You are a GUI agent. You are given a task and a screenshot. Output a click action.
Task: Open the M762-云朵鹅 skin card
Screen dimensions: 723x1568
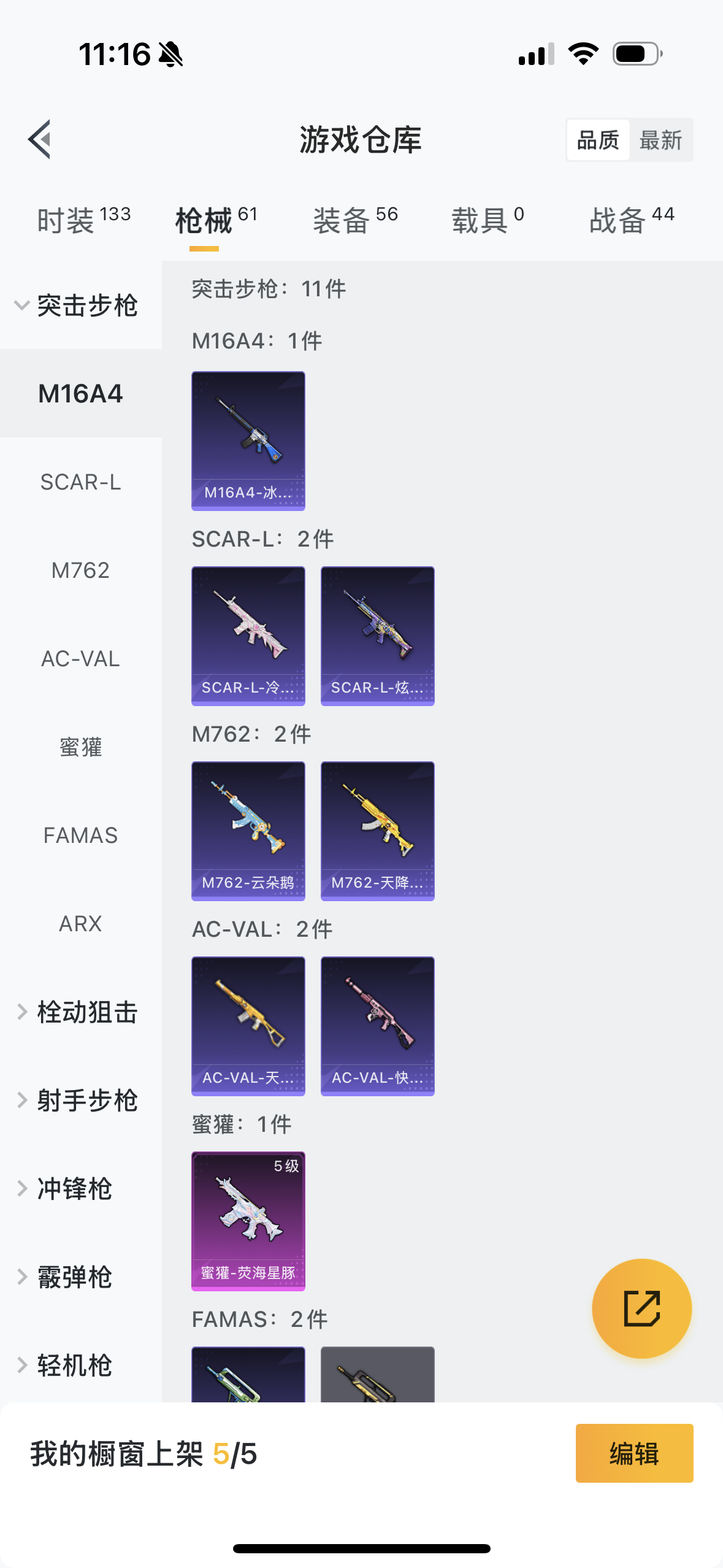click(248, 831)
